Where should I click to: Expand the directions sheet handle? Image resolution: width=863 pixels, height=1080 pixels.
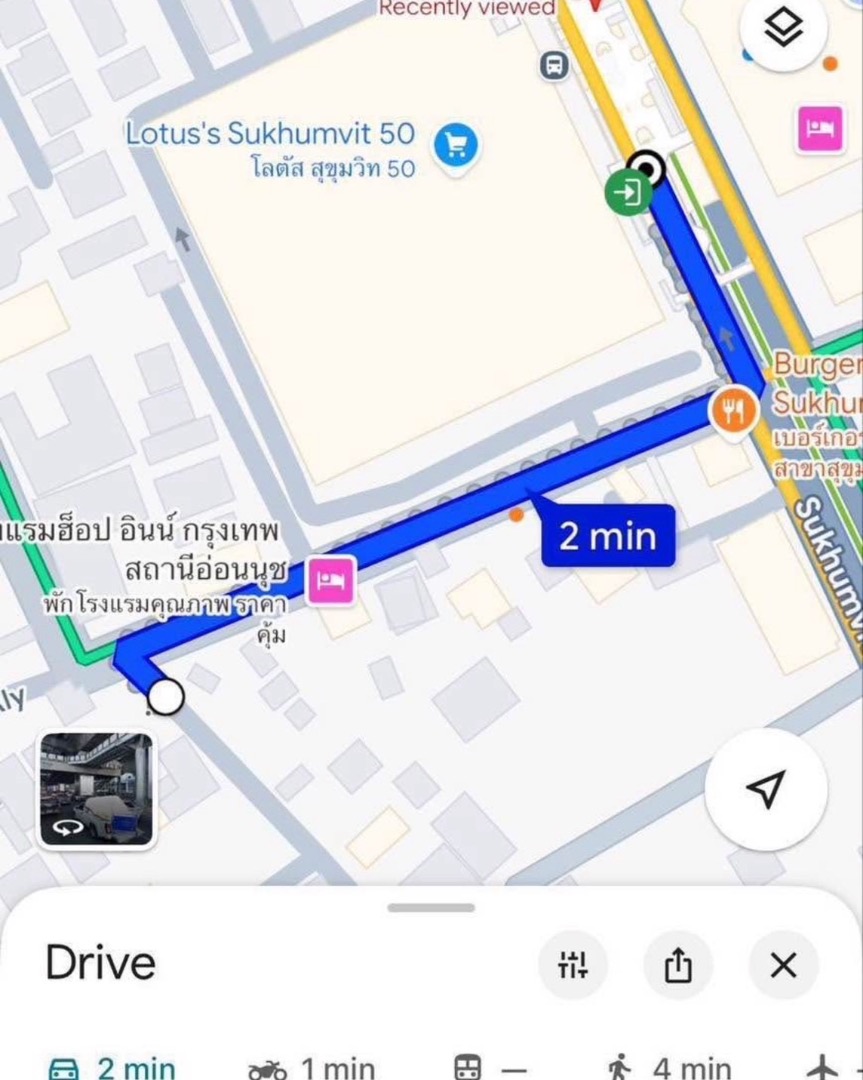[431, 908]
